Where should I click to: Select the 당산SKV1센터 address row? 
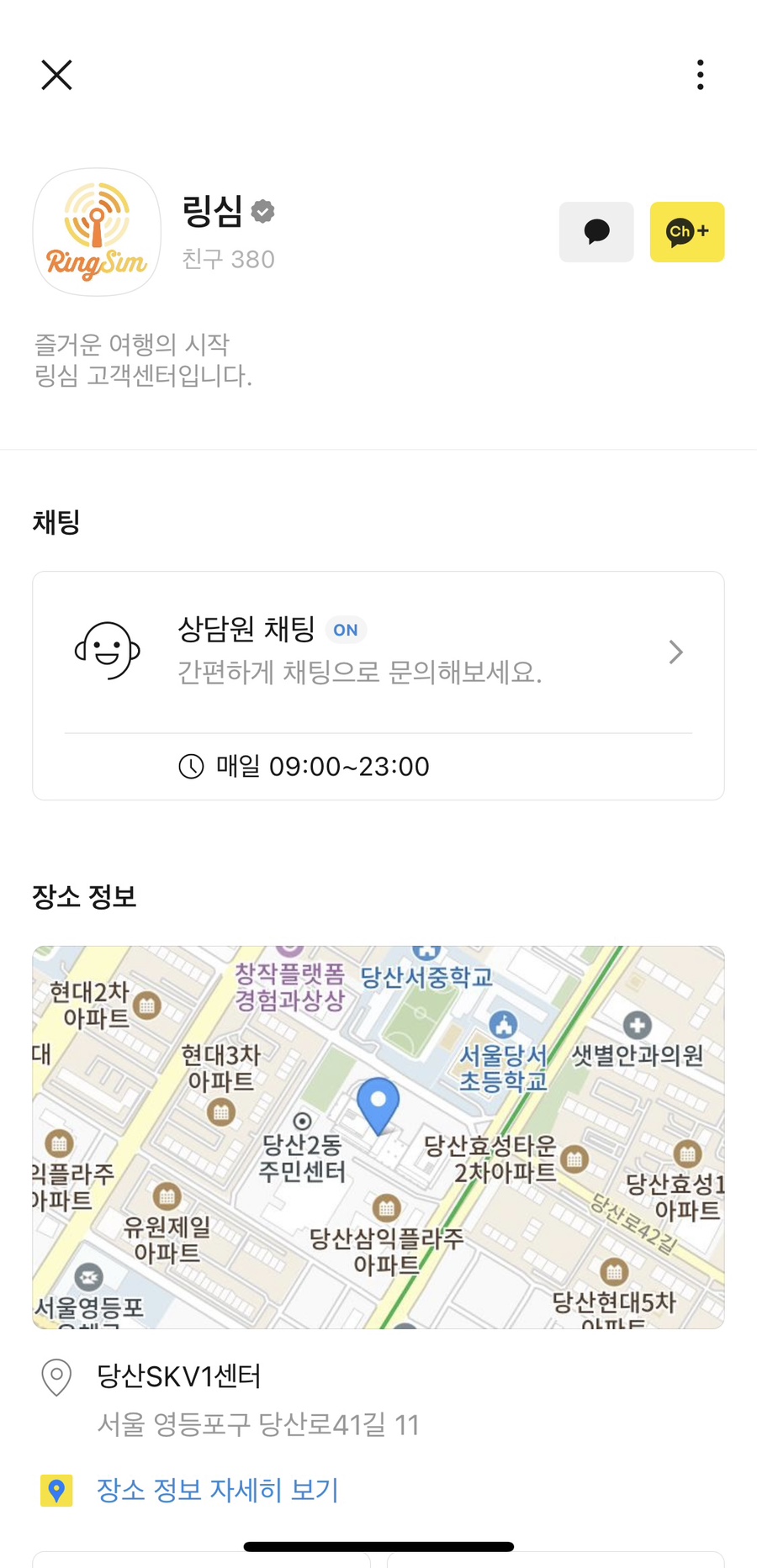pyautogui.click(x=378, y=1399)
